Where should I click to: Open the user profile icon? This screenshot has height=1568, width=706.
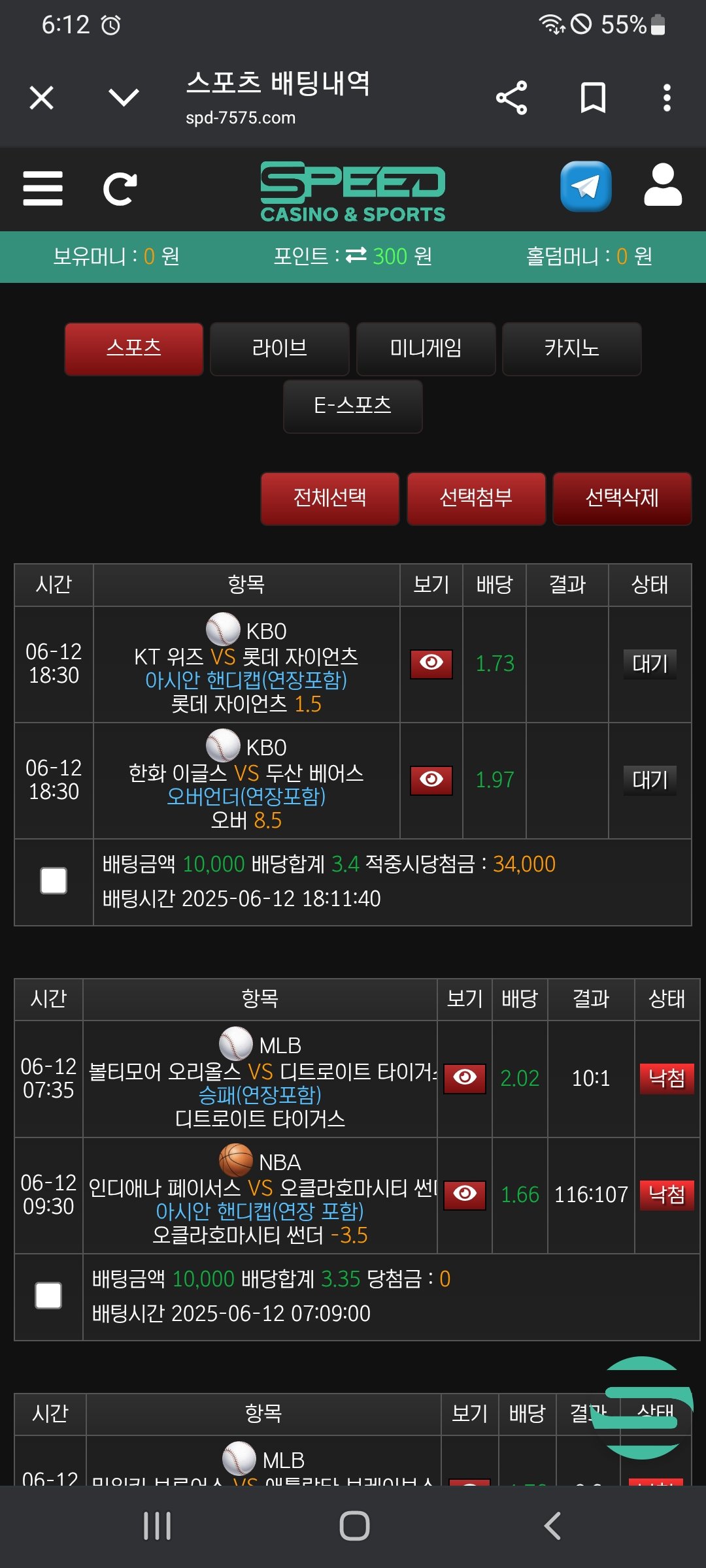[663, 186]
